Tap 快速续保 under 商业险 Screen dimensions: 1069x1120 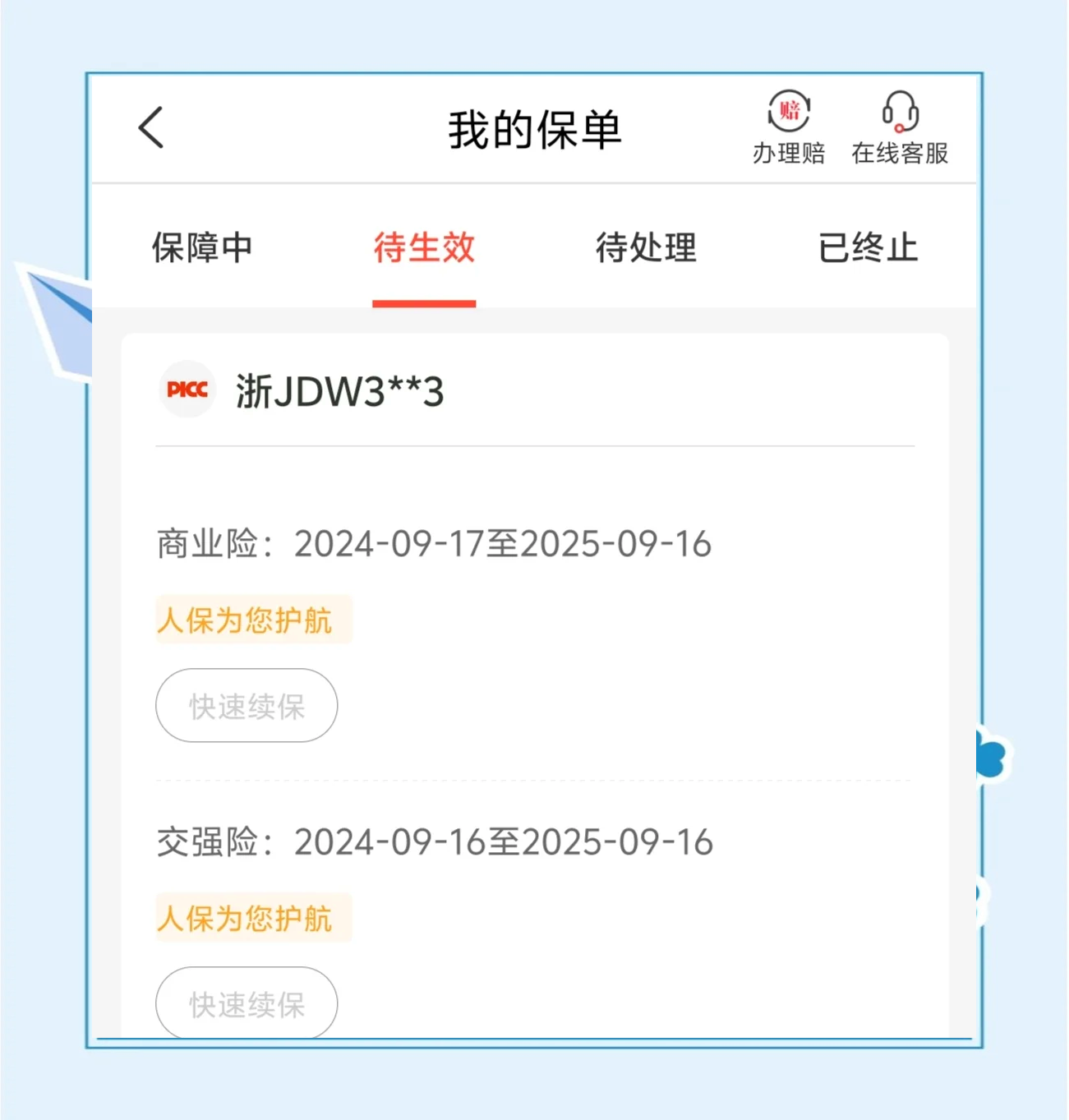pyautogui.click(x=246, y=705)
